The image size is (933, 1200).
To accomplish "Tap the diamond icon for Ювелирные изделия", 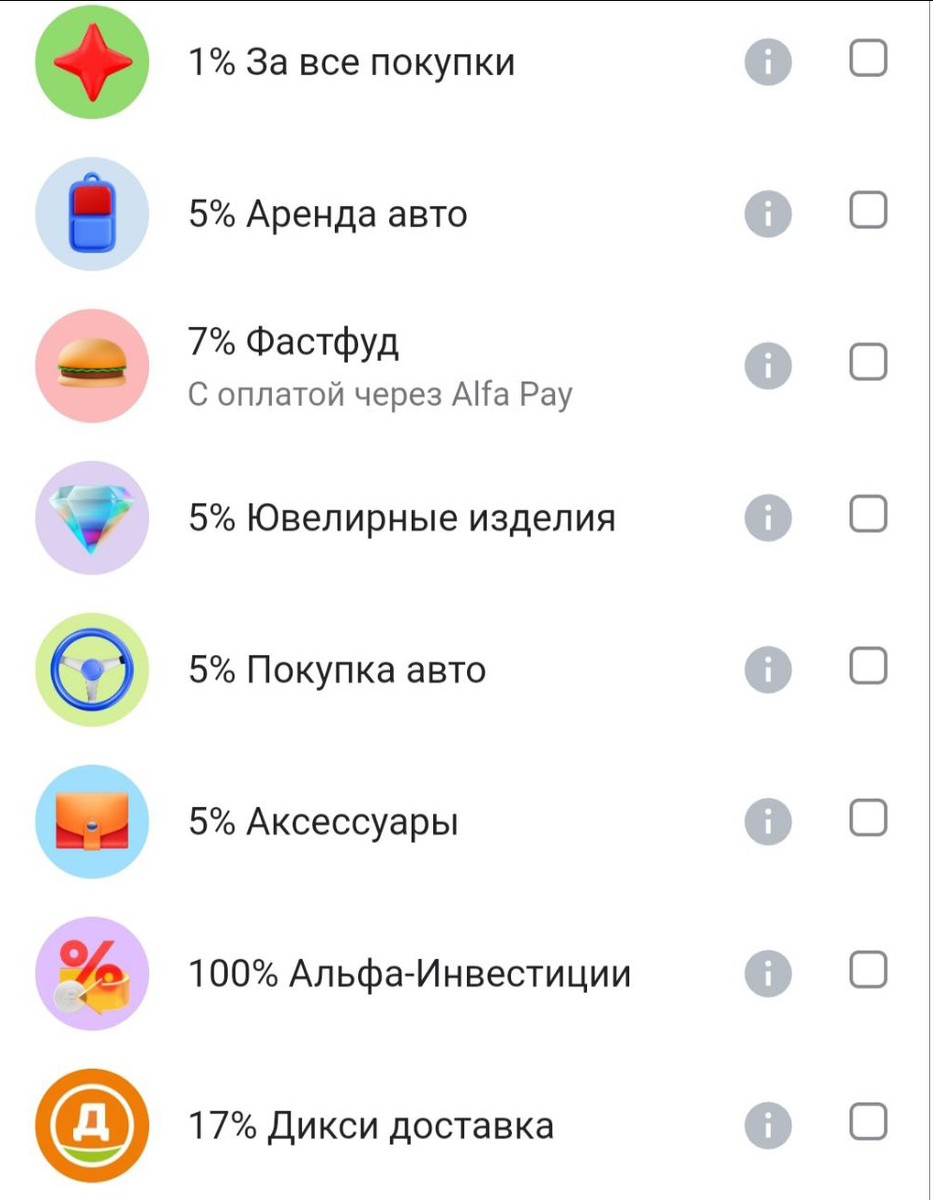I will pos(91,517).
